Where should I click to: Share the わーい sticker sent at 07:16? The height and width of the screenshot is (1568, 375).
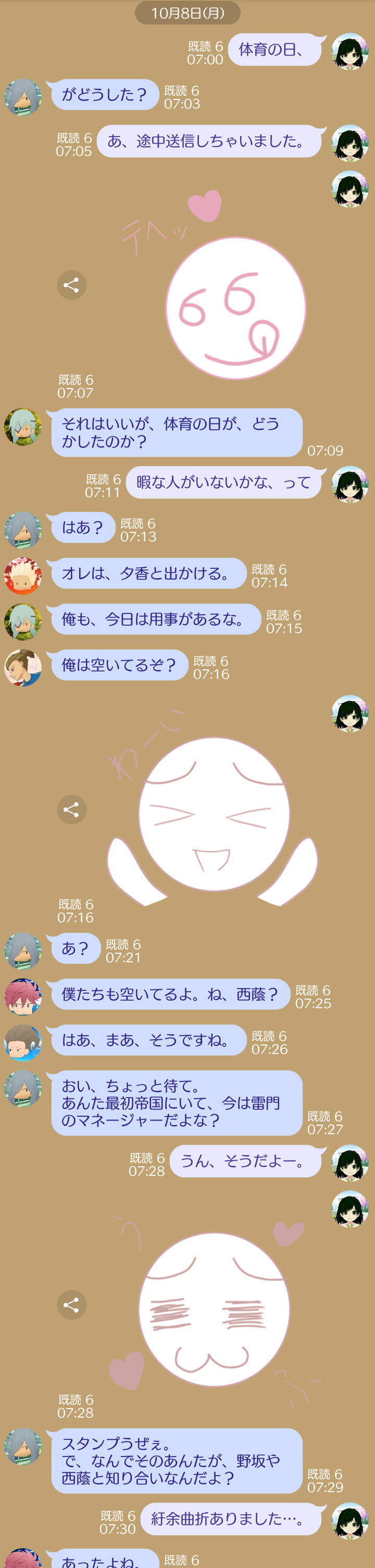point(71,810)
